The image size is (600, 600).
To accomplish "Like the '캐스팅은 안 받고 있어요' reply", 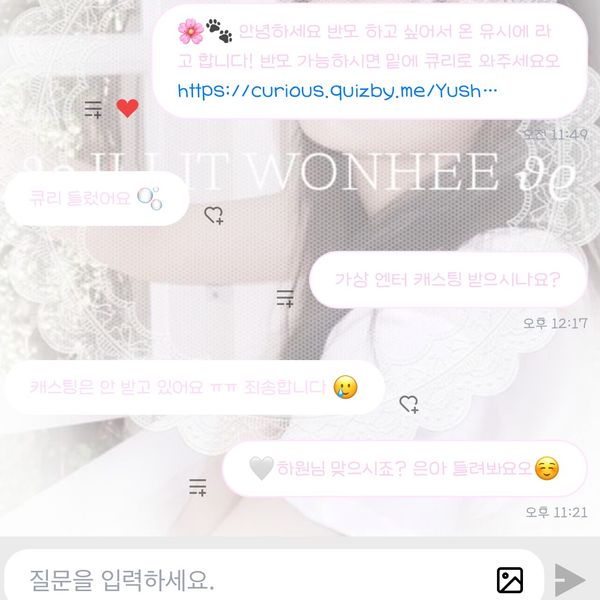I will click(x=408, y=404).
